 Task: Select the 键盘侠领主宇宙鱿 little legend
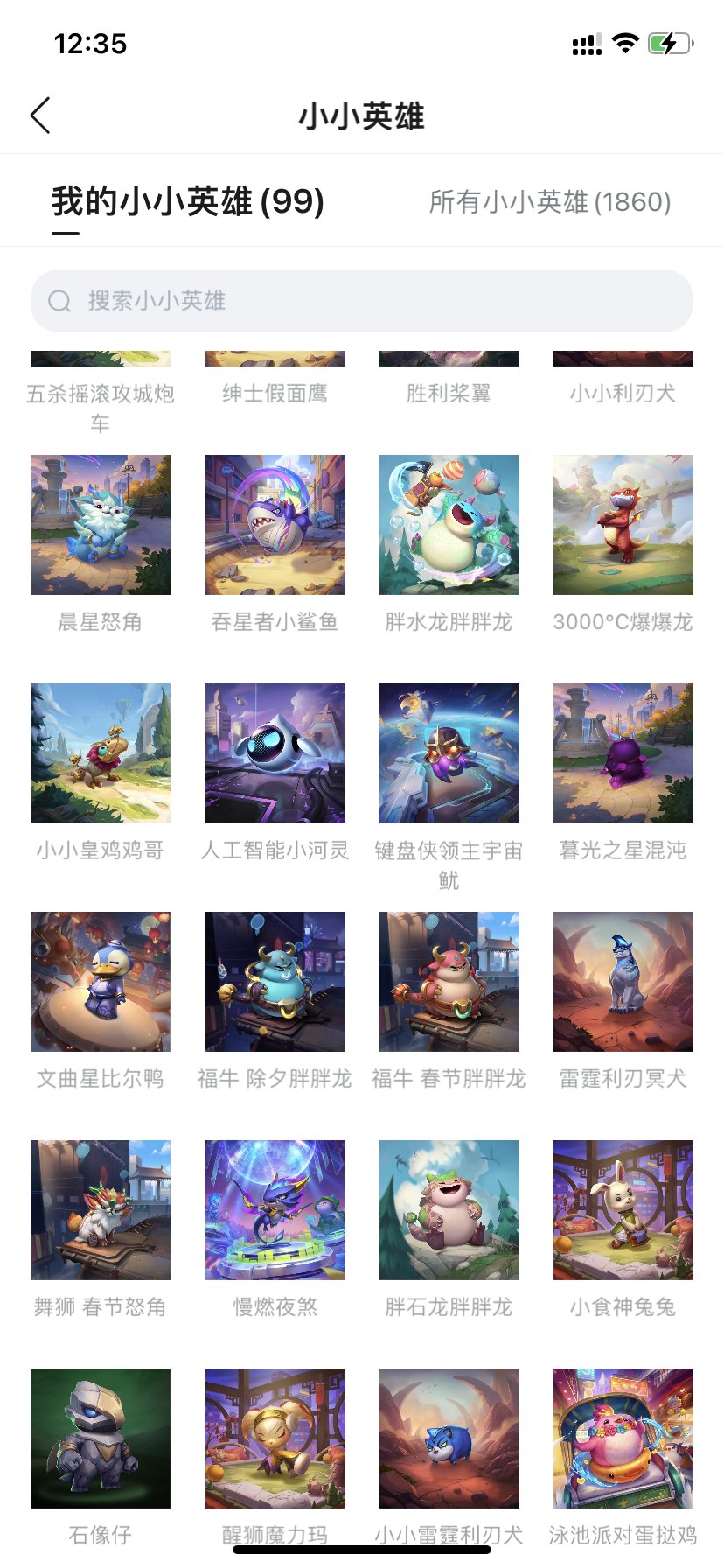[x=449, y=752]
